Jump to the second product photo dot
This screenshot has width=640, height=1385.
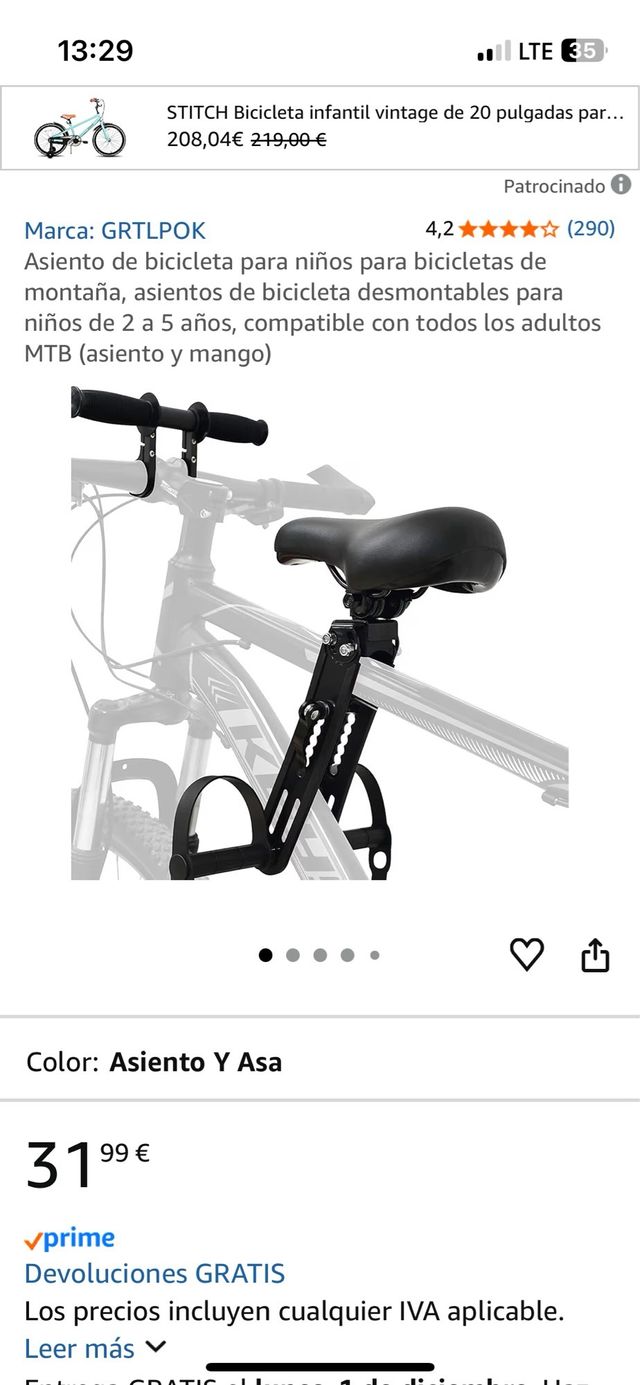click(293, 955)
